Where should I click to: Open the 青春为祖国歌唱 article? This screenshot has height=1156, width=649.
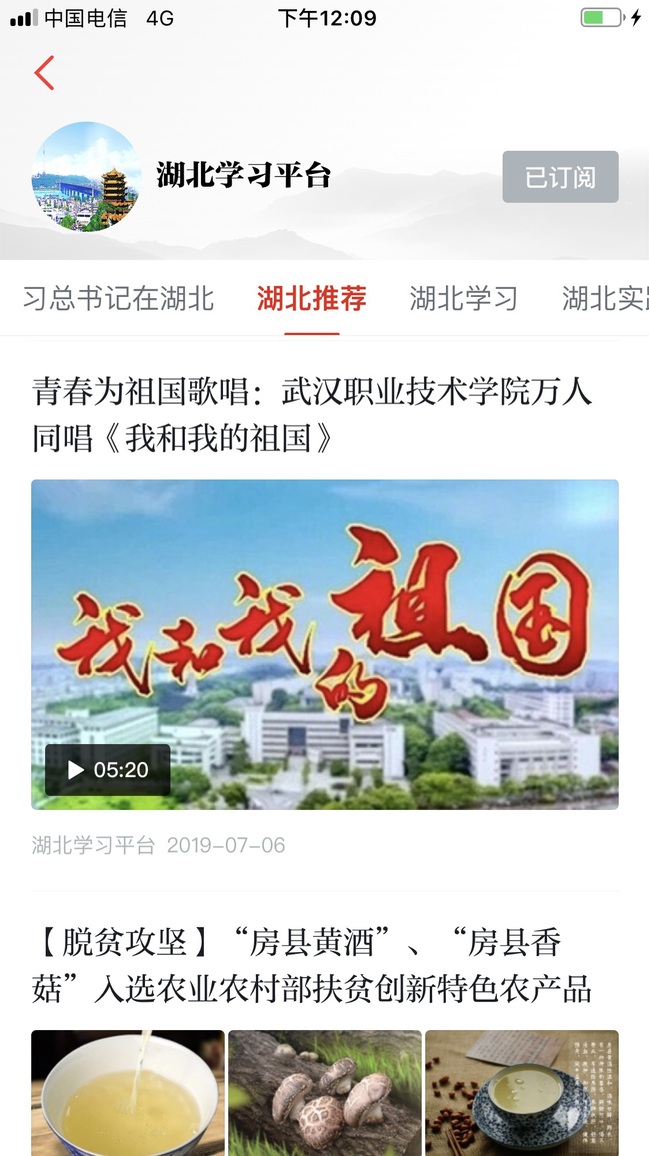312,415
